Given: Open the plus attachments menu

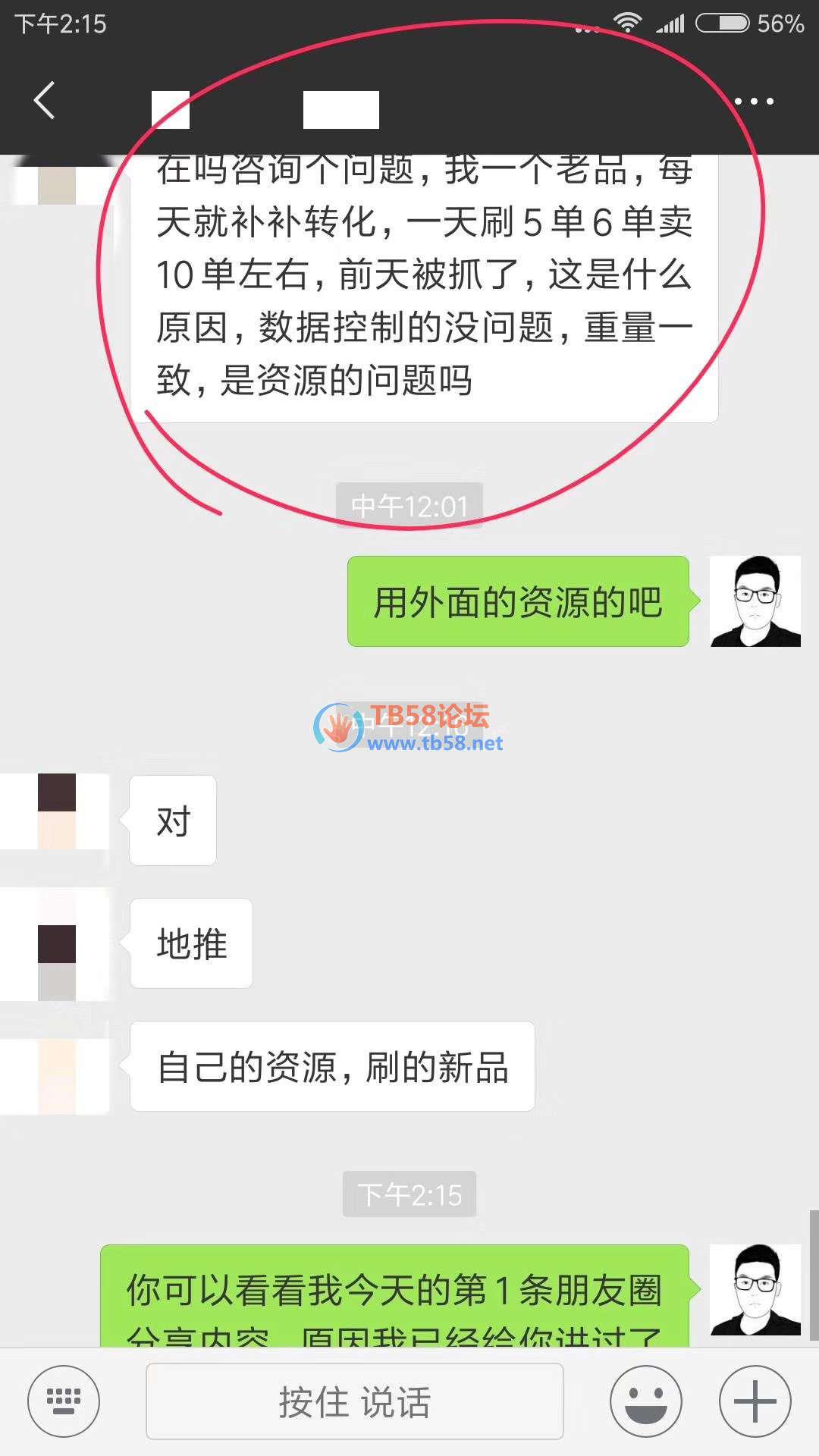Looking at the screenshot, I should coord(755,1401).
